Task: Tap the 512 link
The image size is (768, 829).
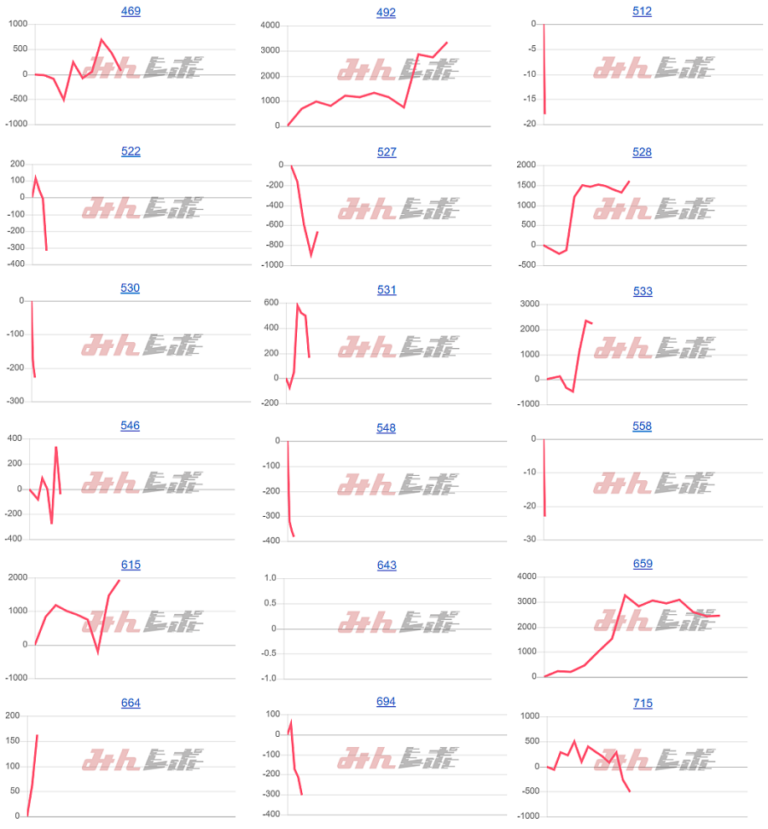Action: 642,12
